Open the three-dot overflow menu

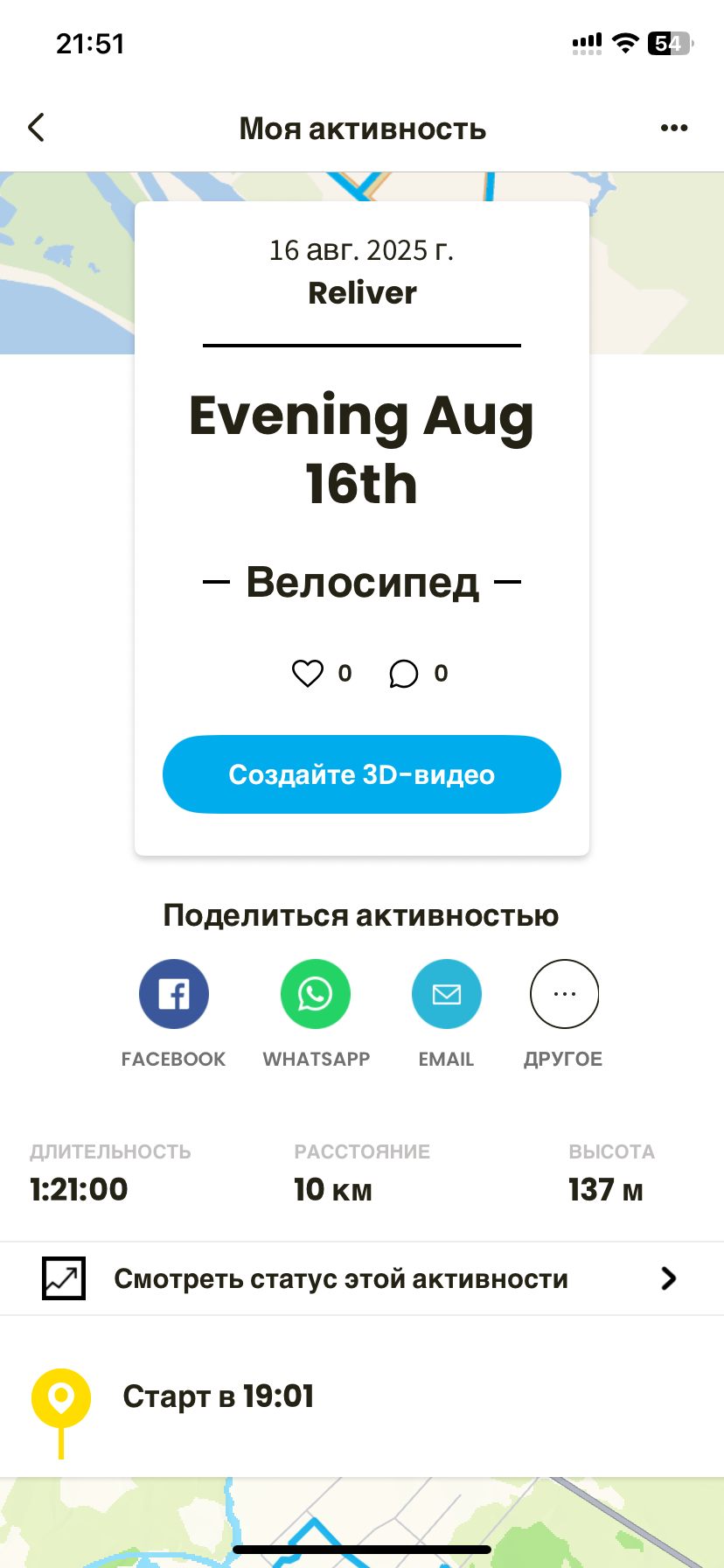coord(674,128)
